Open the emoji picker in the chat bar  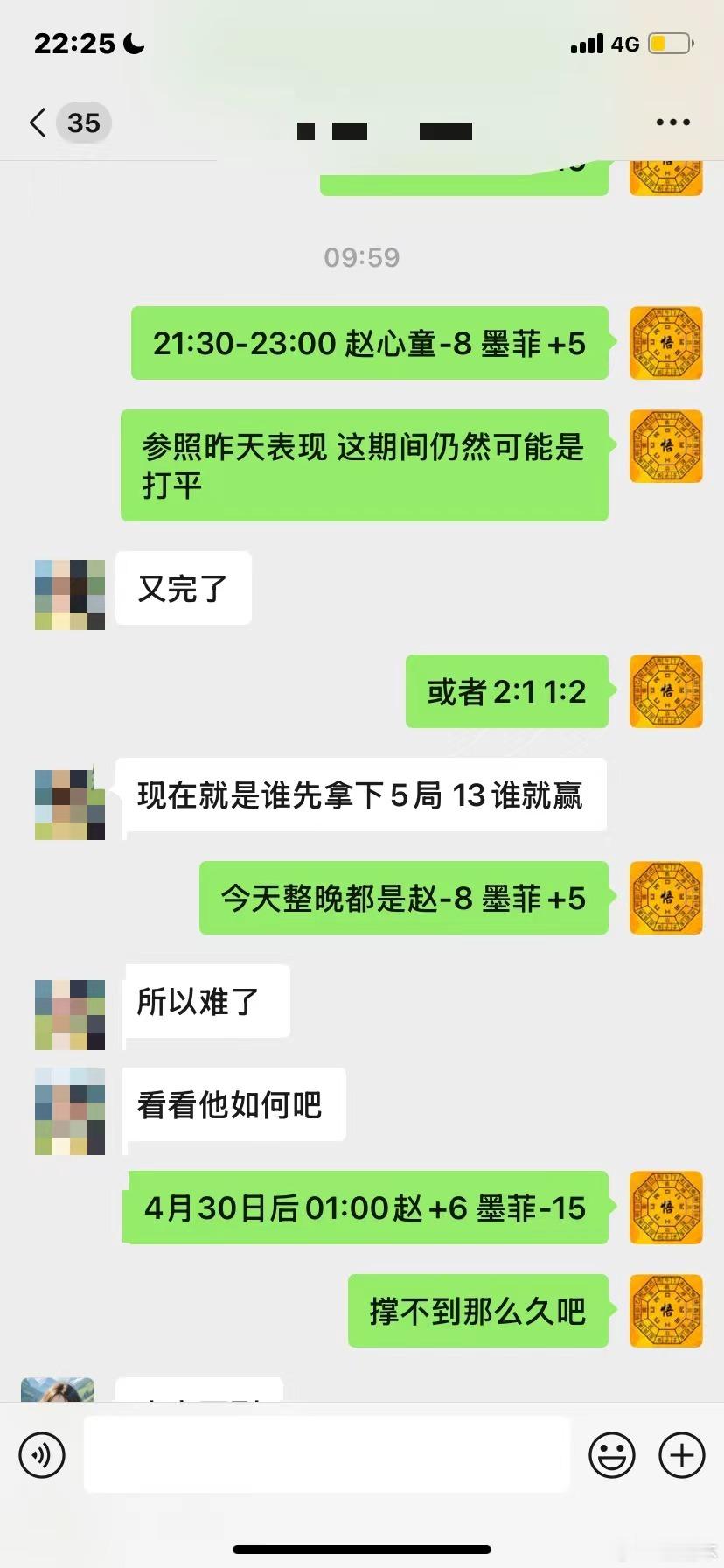613,1454
